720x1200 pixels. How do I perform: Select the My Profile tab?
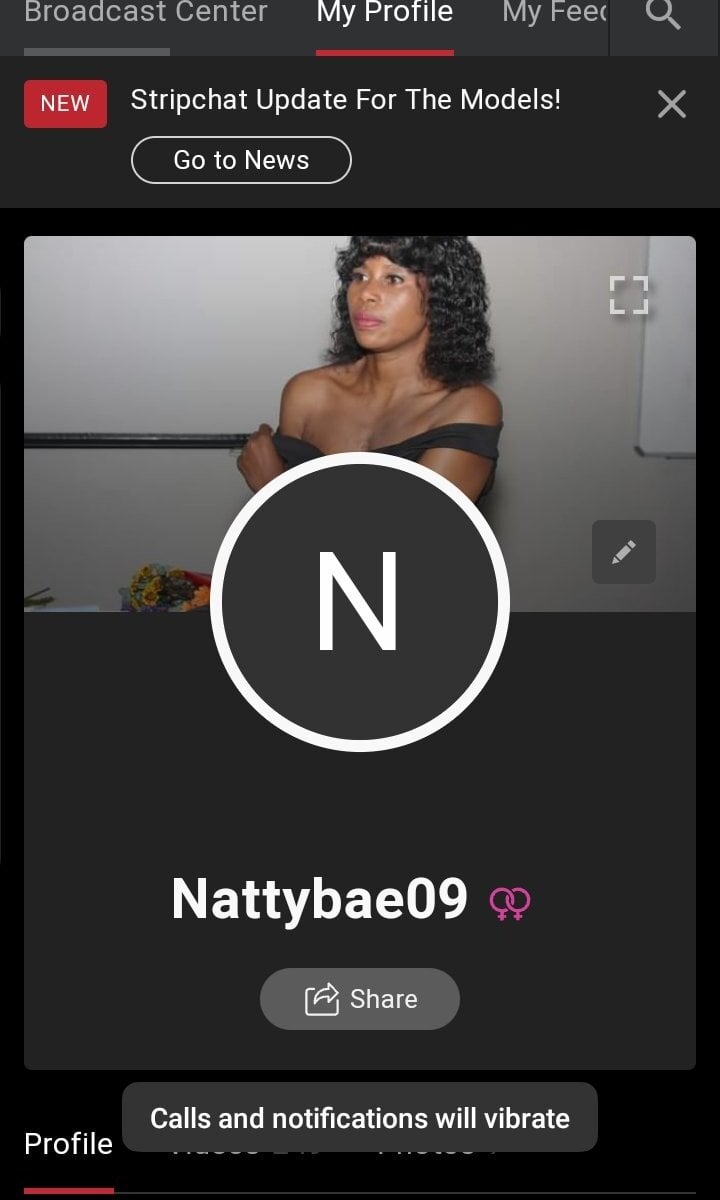(385, 14)
